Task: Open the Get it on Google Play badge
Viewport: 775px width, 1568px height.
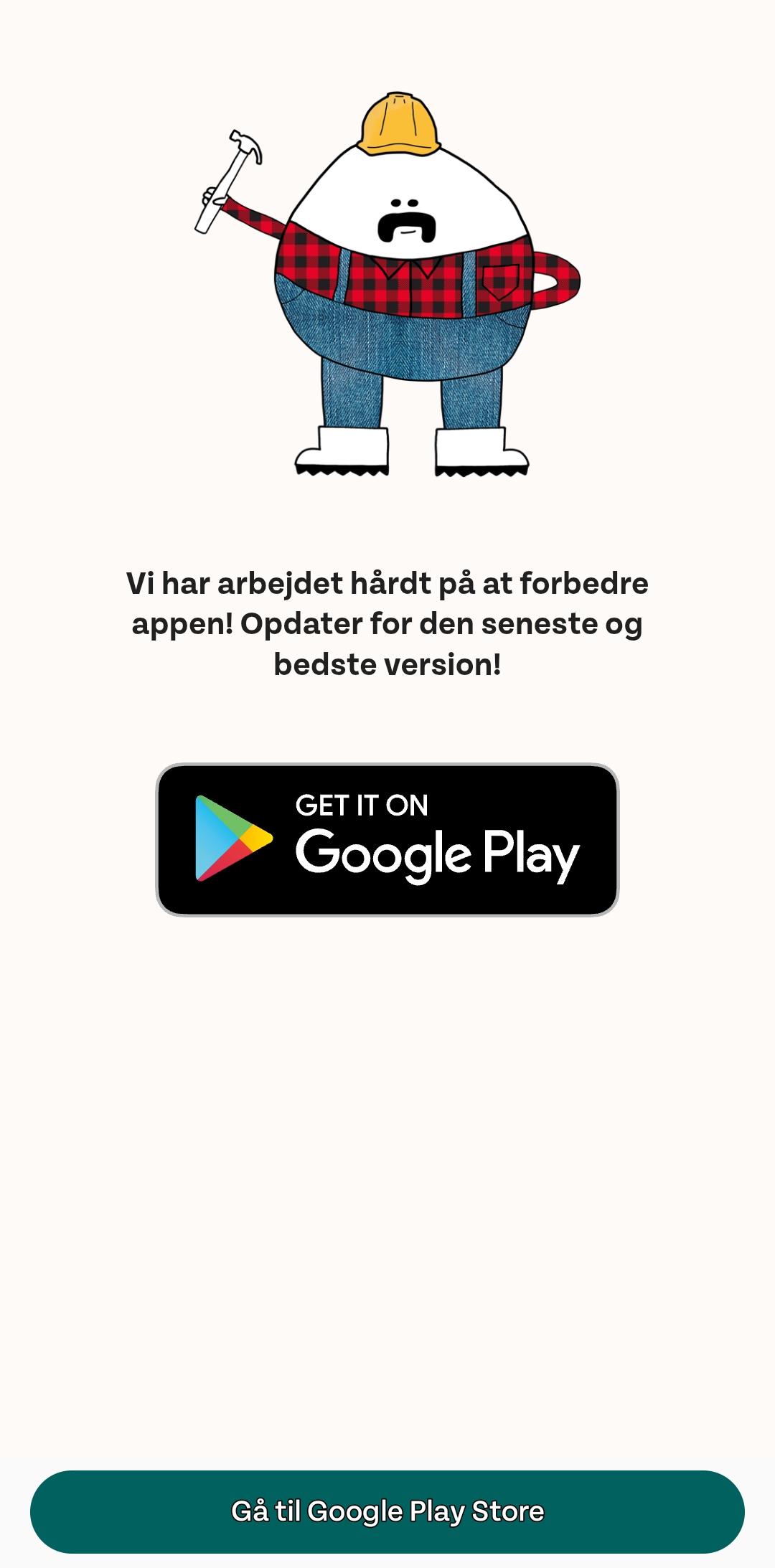Action: [387, 839]
